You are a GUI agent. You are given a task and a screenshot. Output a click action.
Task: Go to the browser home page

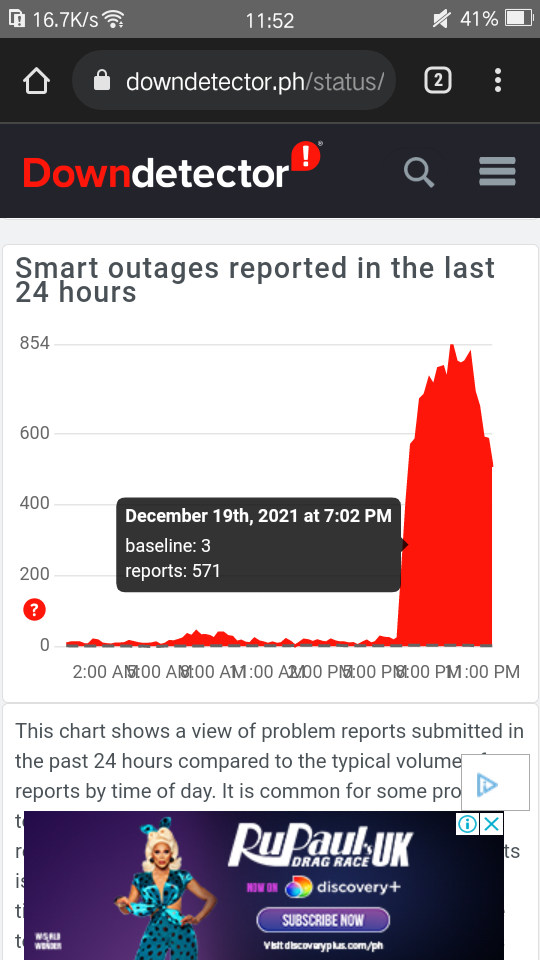(x=36, y=81)
